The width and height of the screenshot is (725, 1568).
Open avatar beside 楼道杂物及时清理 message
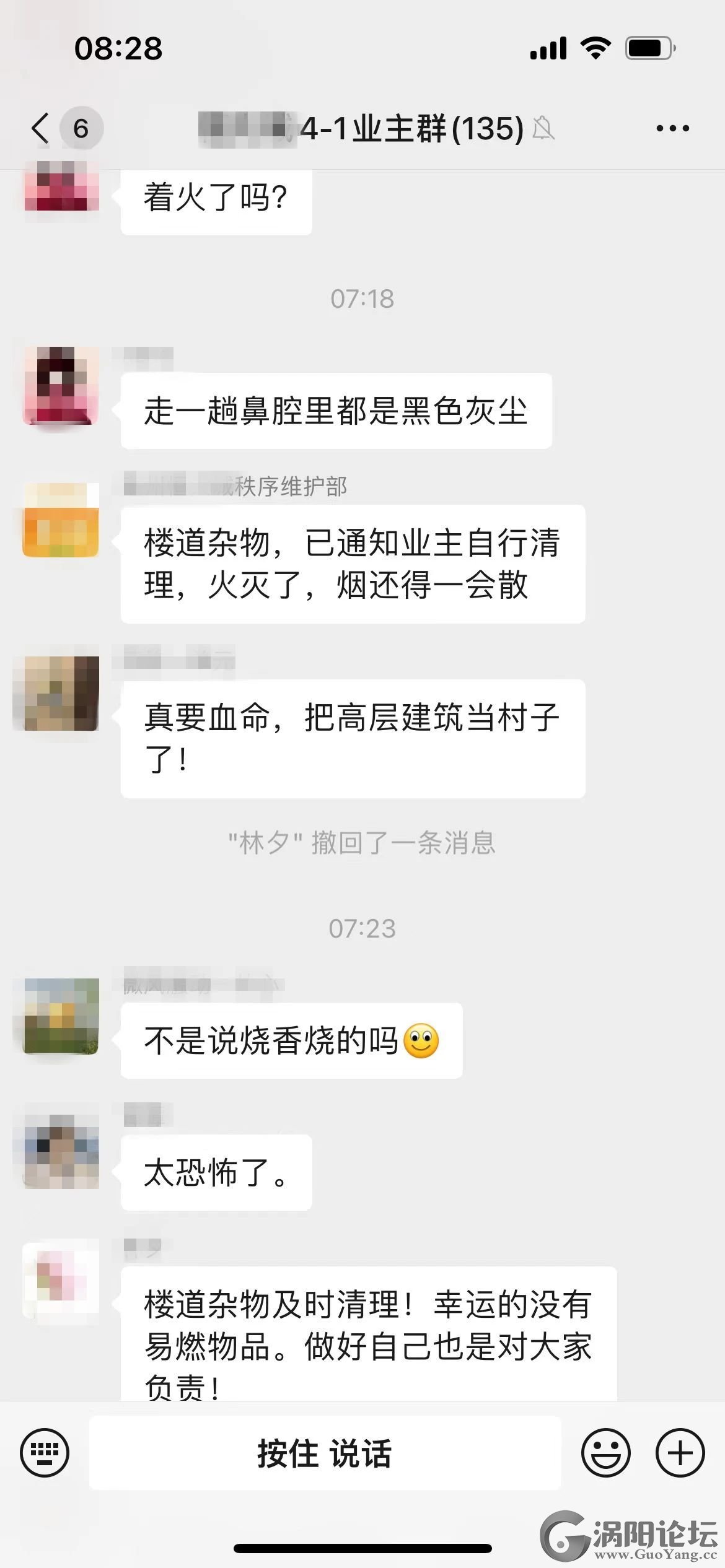tap(61, 1281)
